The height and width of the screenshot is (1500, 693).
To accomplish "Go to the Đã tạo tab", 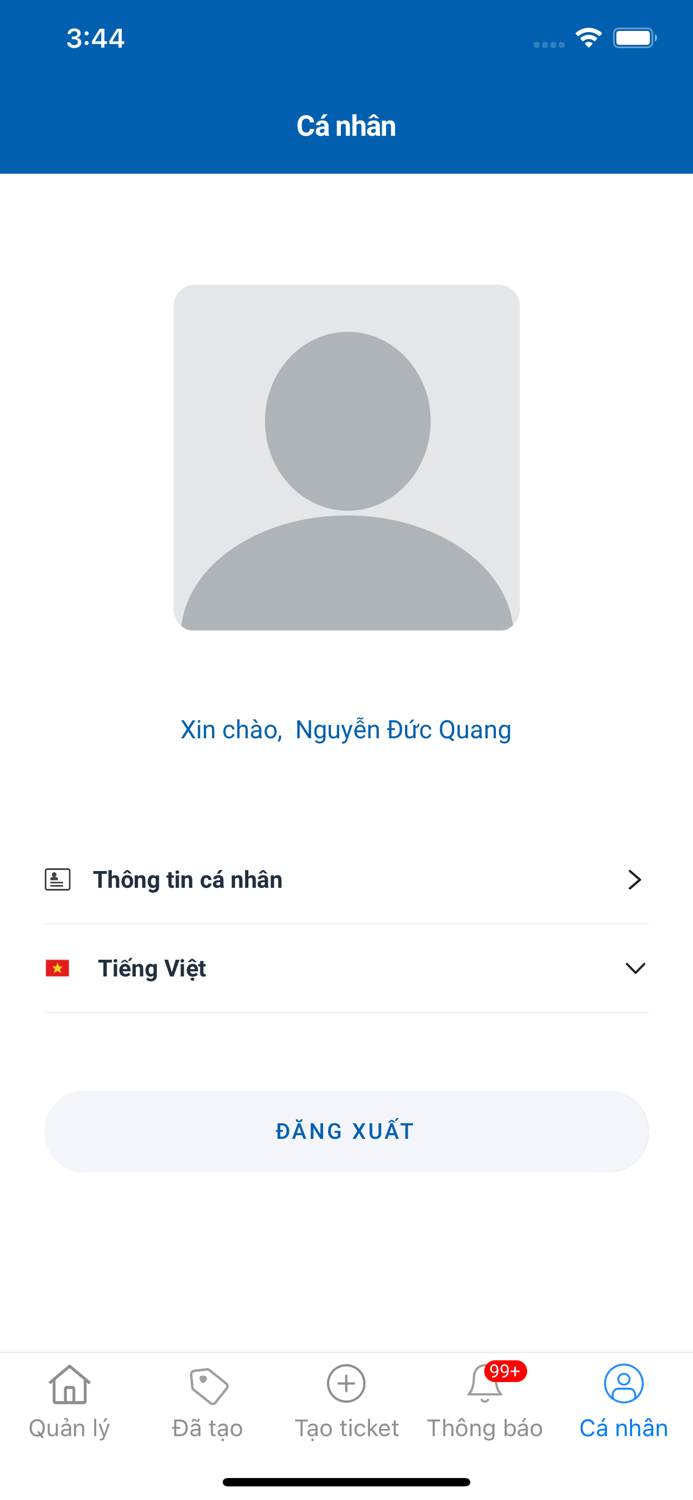I will click(208, 1402).
